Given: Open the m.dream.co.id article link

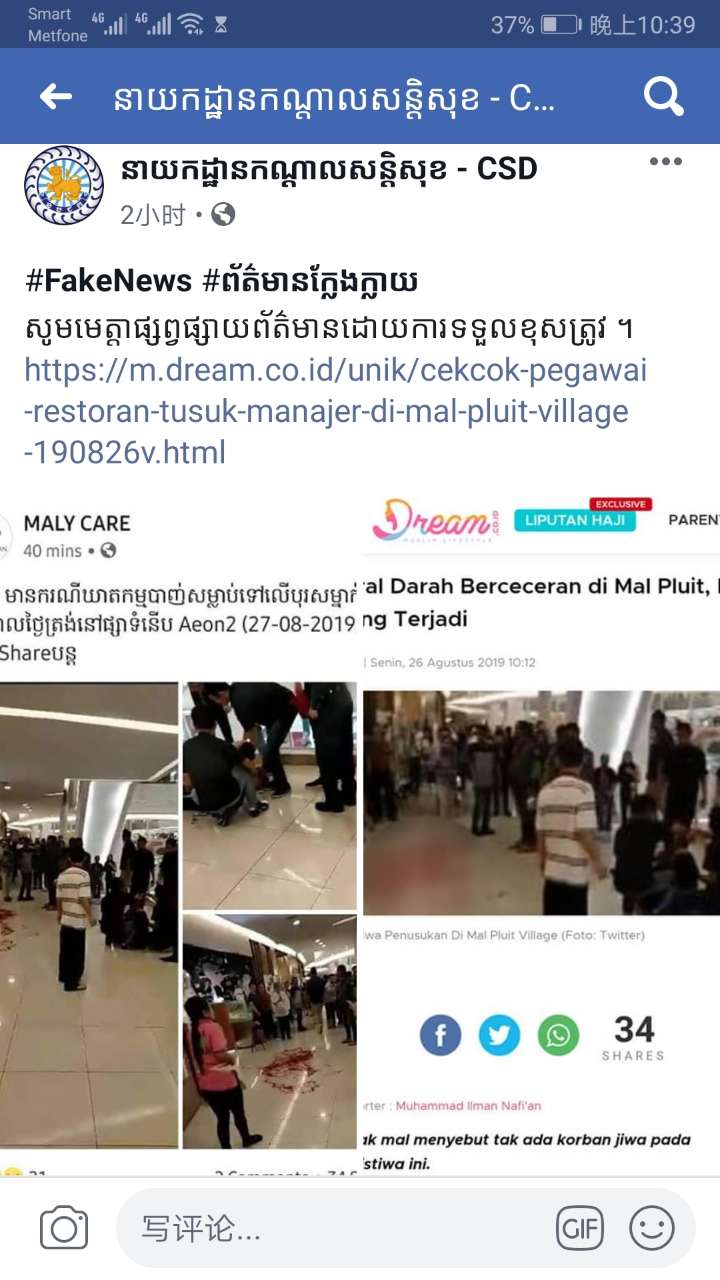Looking at the screenshot, I should pyautogui.click(x=335, y=411).
